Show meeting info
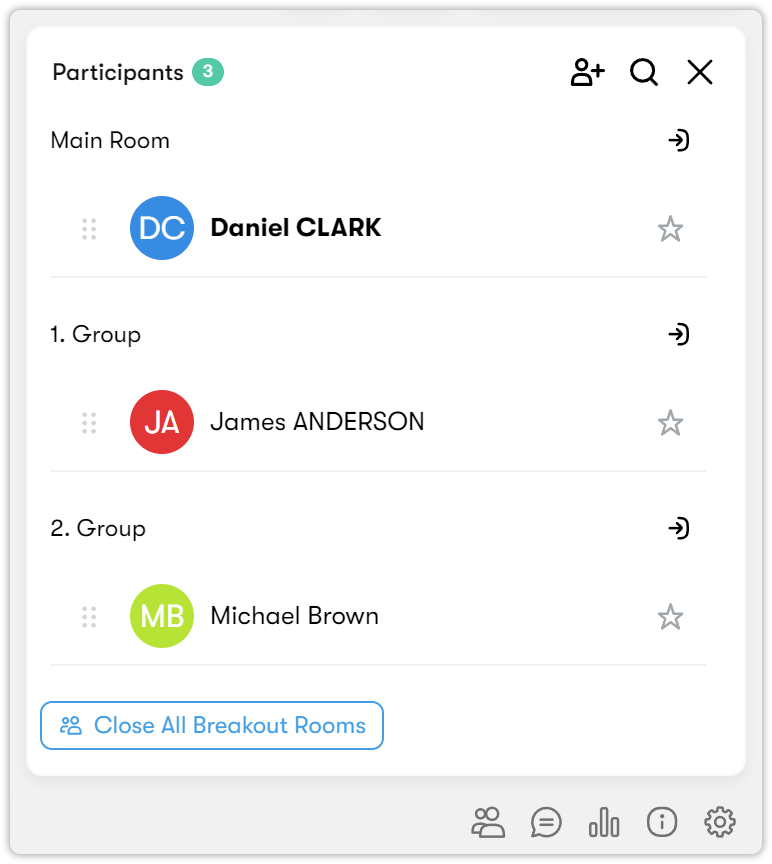The height and width of the screenshot is (864, 772). (662, 823)
